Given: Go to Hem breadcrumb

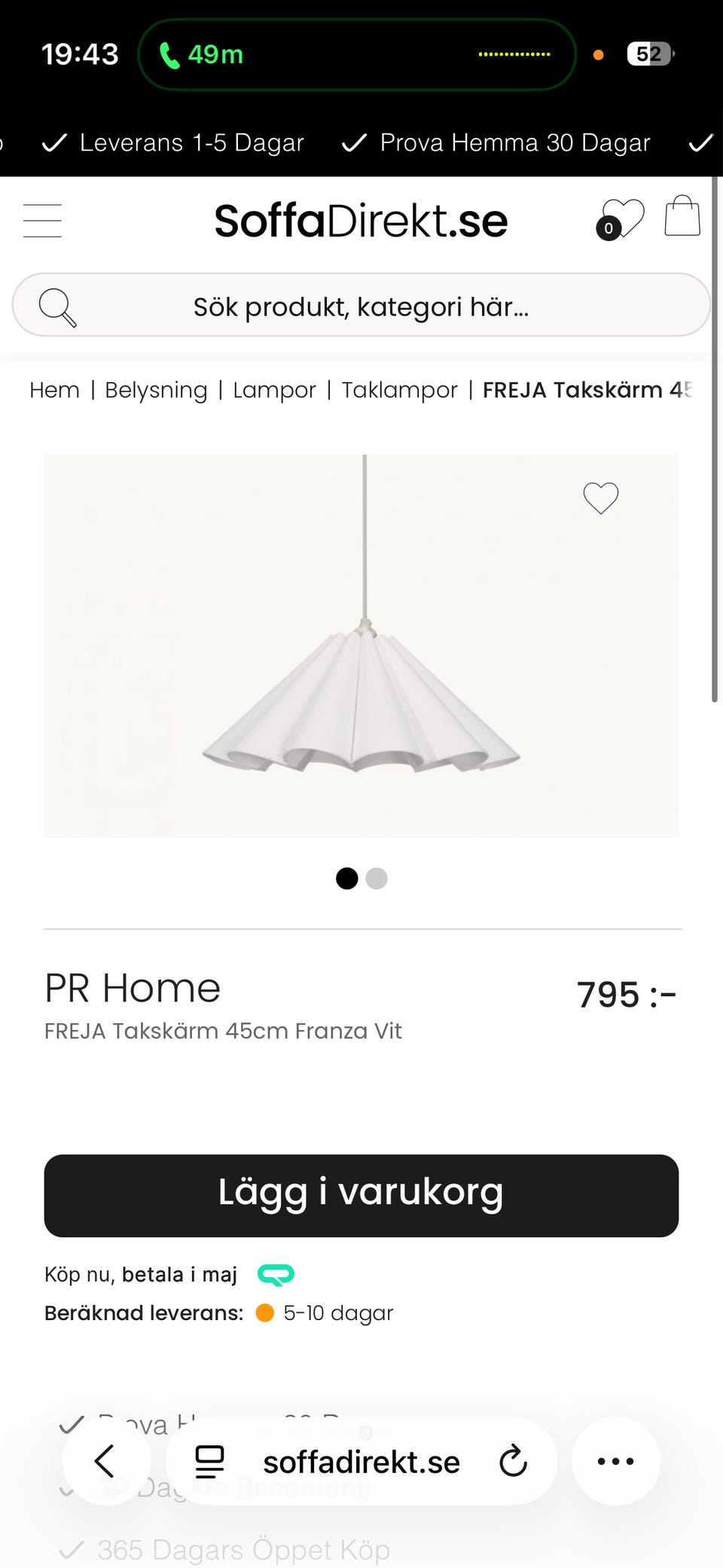Looking at the screenshot, I should [54, 390].
